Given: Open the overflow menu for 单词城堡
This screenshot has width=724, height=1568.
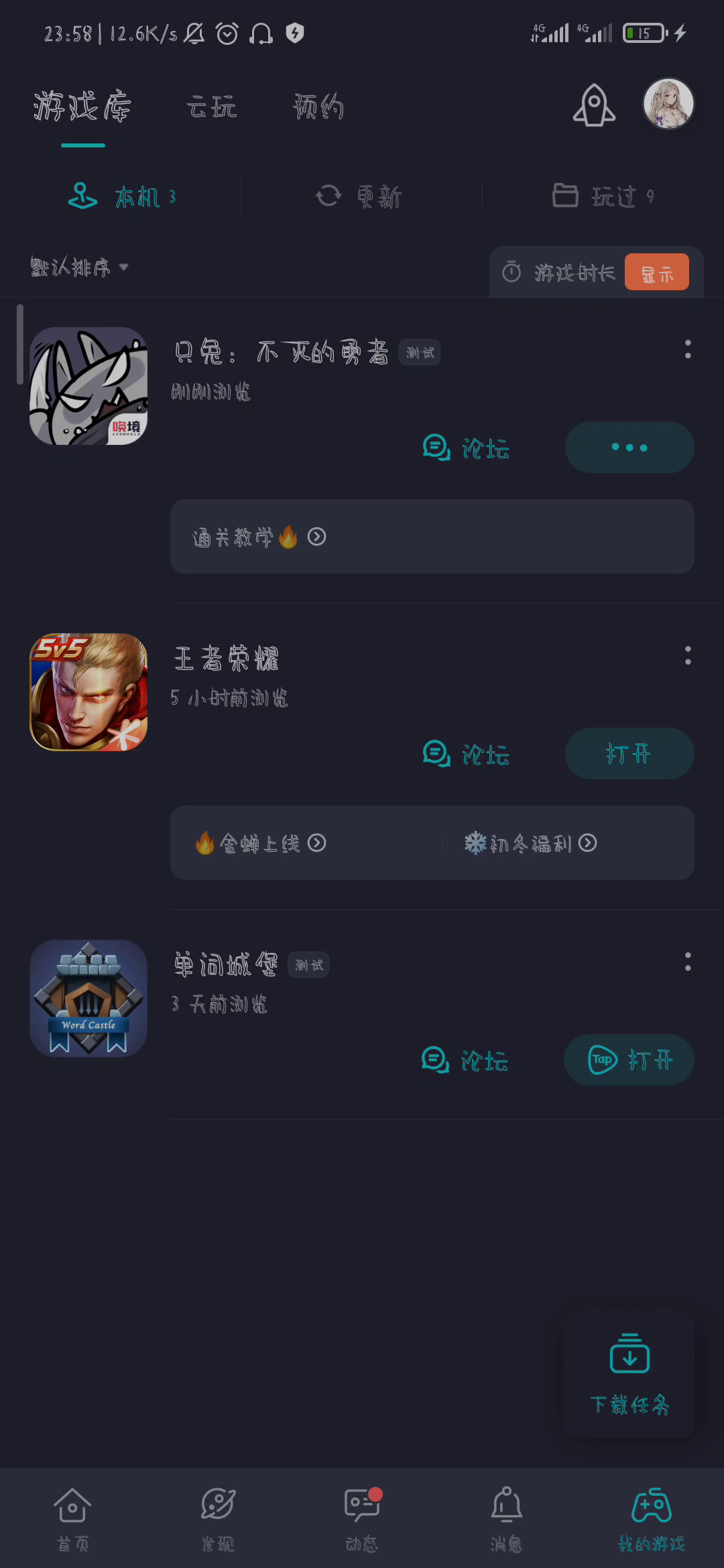Looking at the screenshot, I should pos(688,962).
